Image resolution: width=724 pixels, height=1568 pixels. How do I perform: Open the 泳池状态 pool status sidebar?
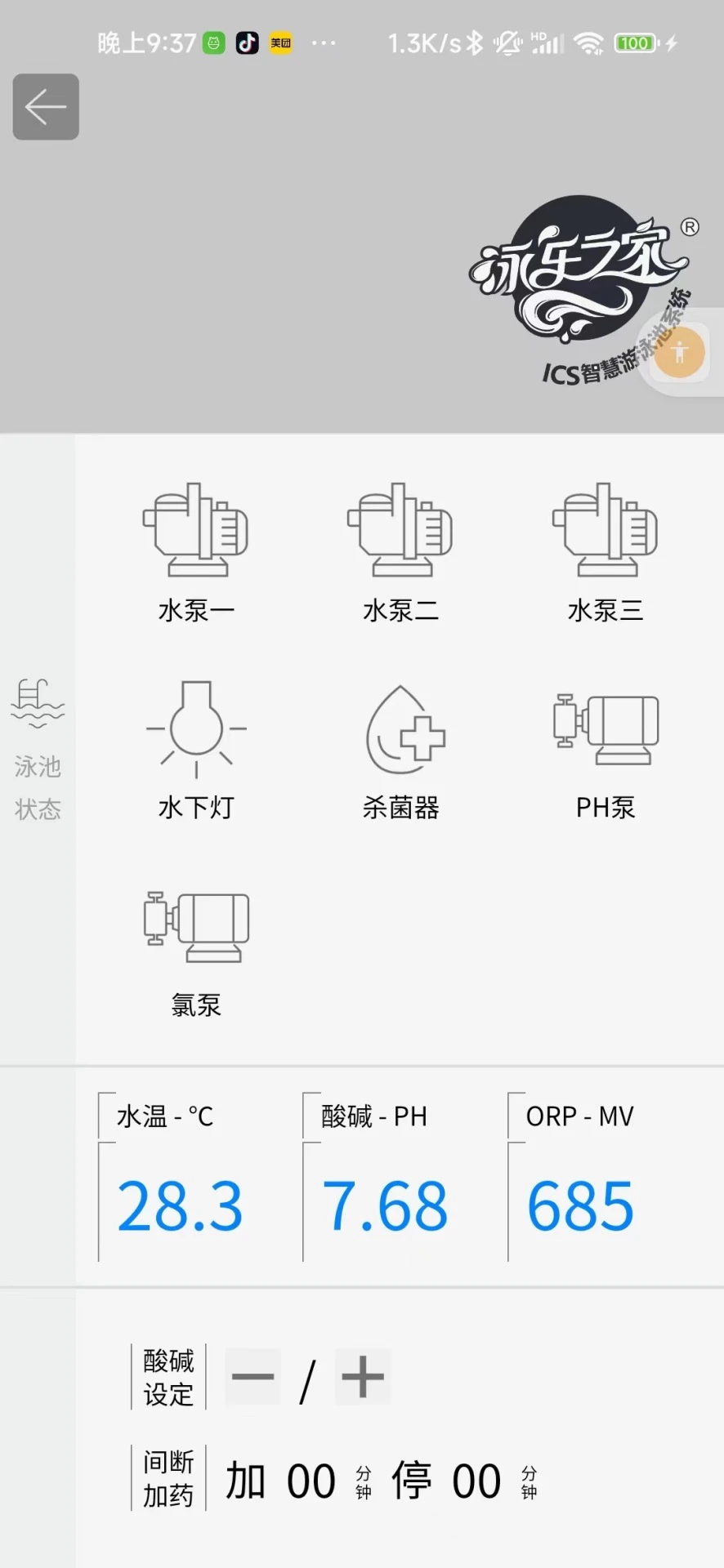point(37,751)
